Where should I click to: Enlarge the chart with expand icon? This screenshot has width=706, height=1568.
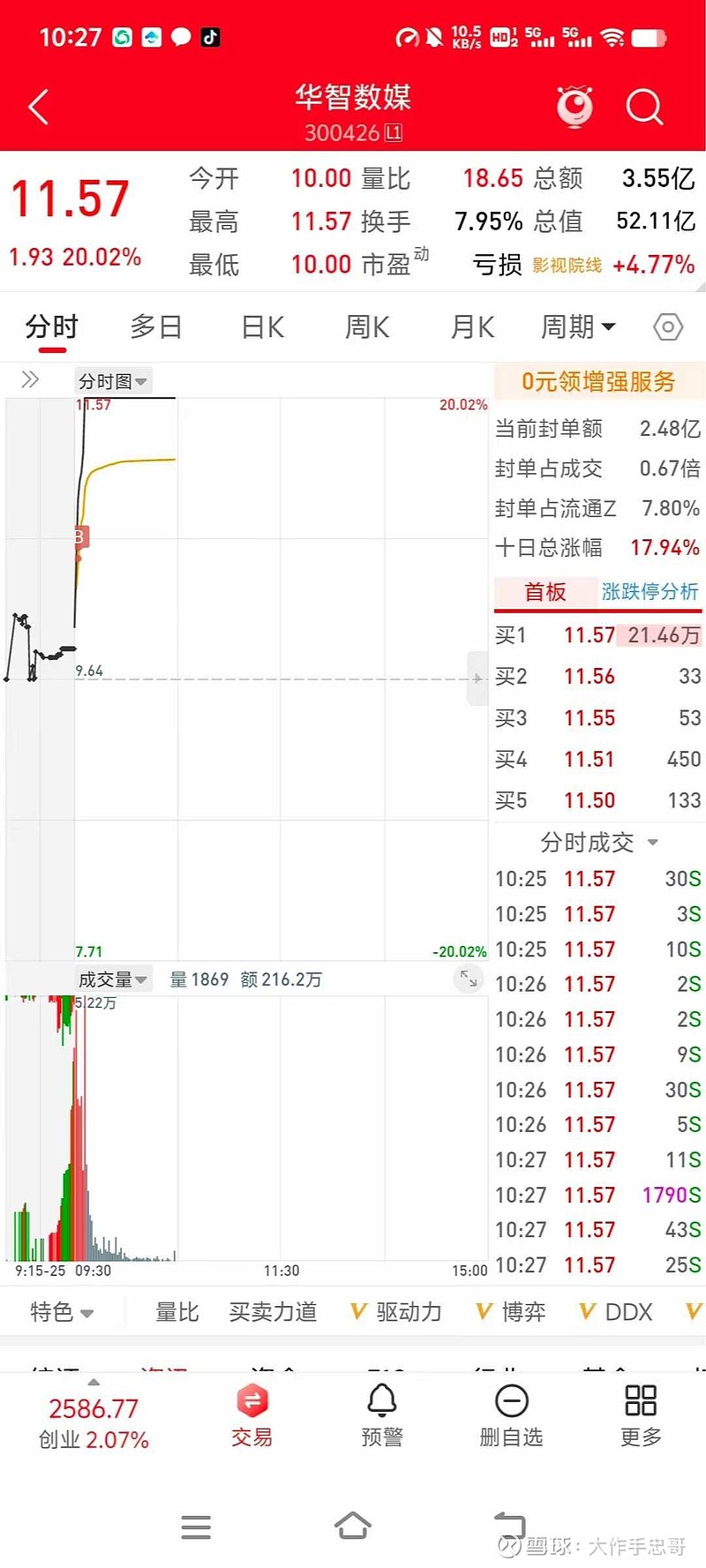469,978
